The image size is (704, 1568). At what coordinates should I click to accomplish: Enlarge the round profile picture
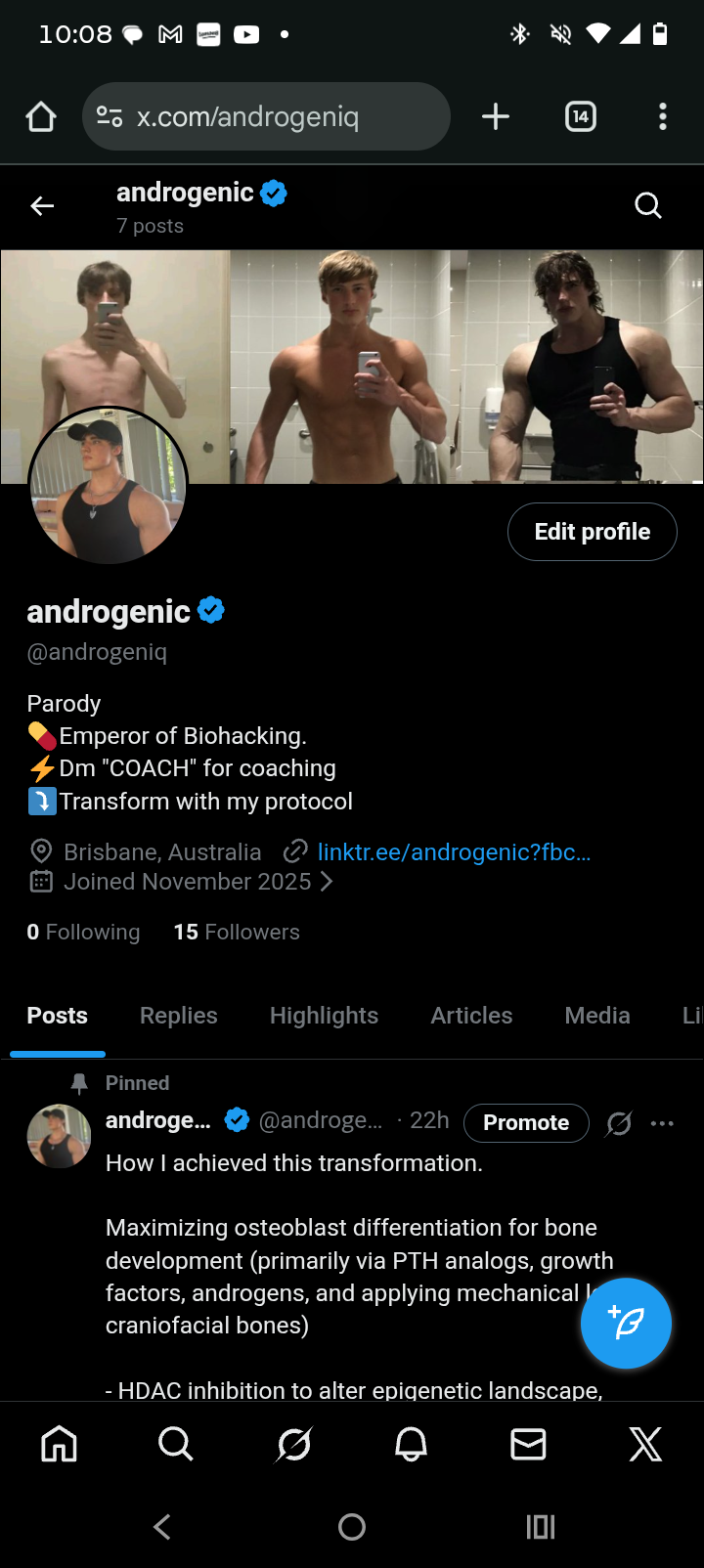point(108,486)
